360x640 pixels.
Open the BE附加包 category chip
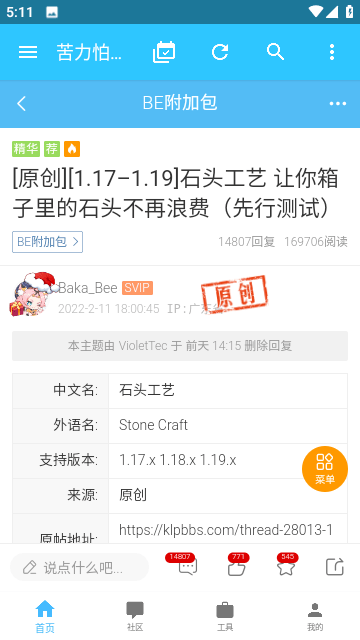47,242
